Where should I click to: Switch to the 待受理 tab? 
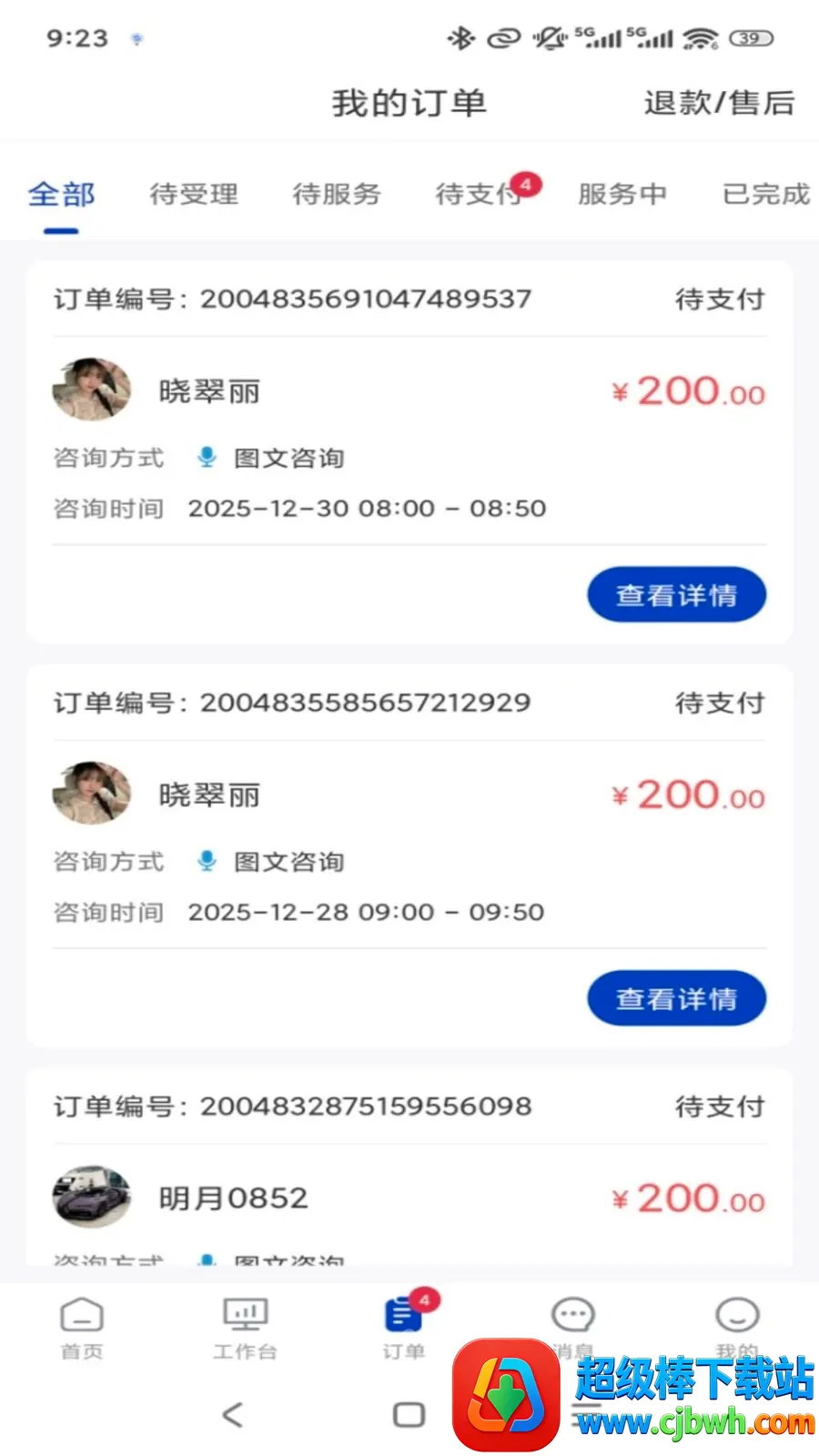(x=194, y=194)
